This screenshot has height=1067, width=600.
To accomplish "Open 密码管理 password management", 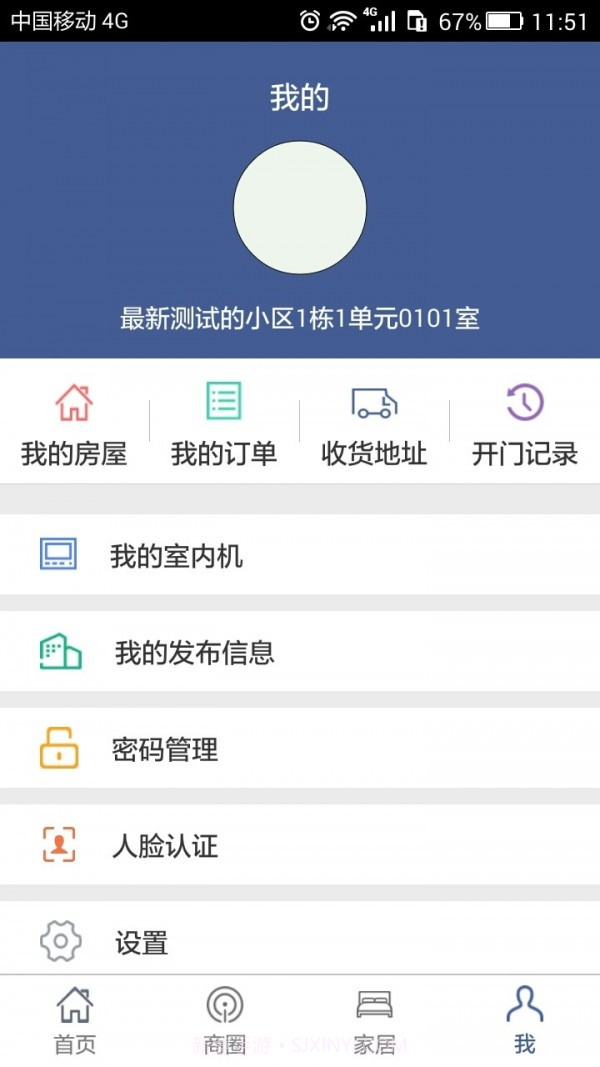I will click(300, 749).
